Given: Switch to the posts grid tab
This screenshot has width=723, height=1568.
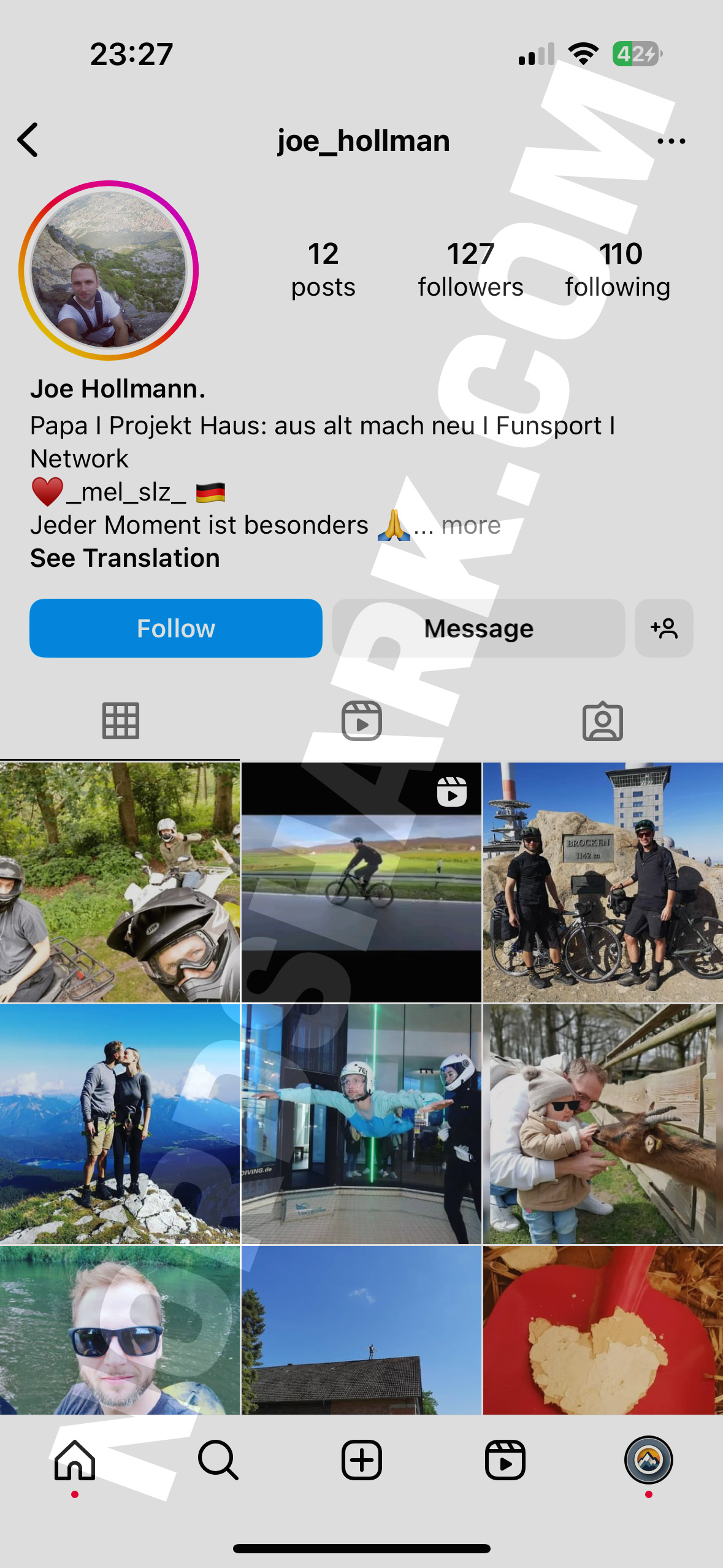Looking at the screenshot, I should pos(120,721).
